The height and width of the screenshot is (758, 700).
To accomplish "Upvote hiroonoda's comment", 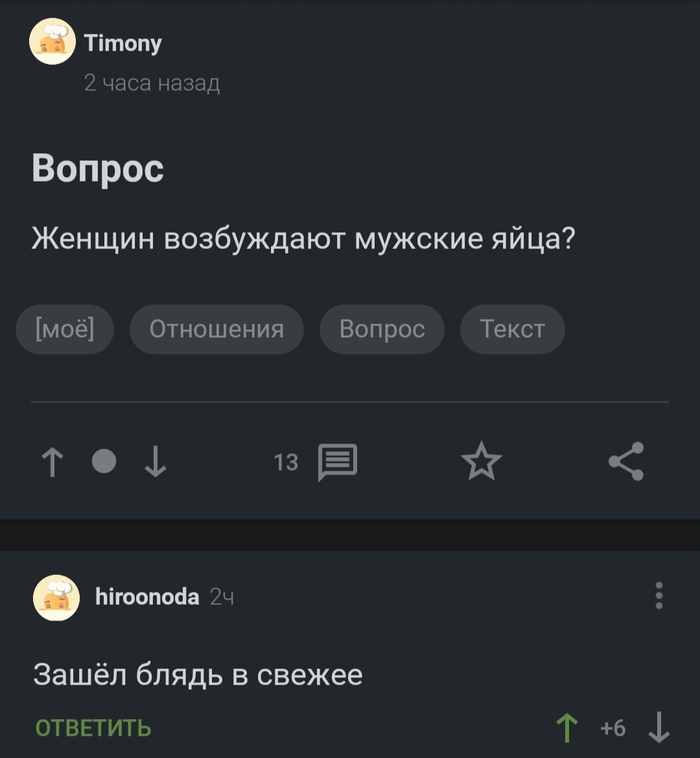I will click(567, 728).
